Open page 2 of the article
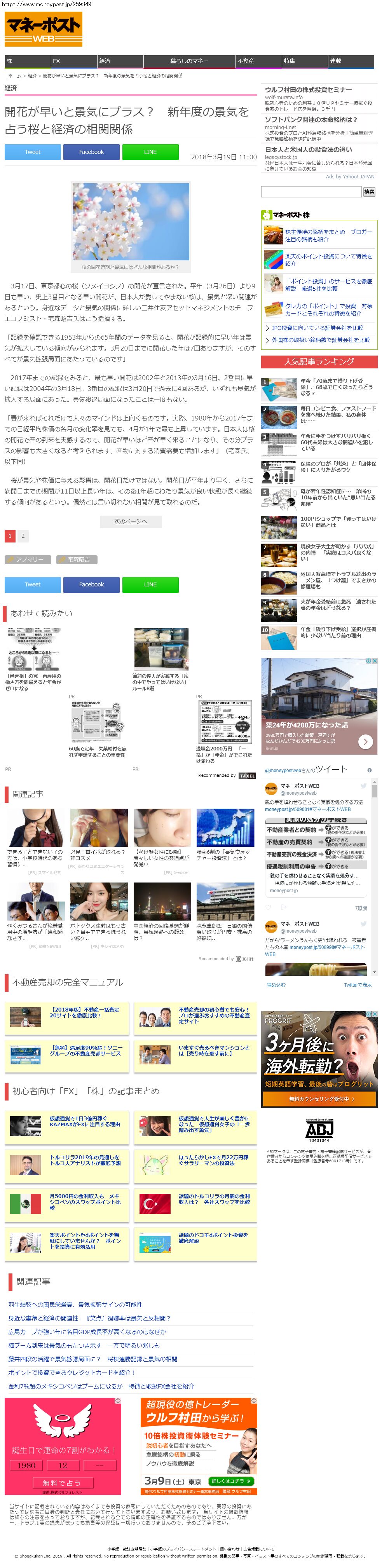 click(x=23, y=535)
